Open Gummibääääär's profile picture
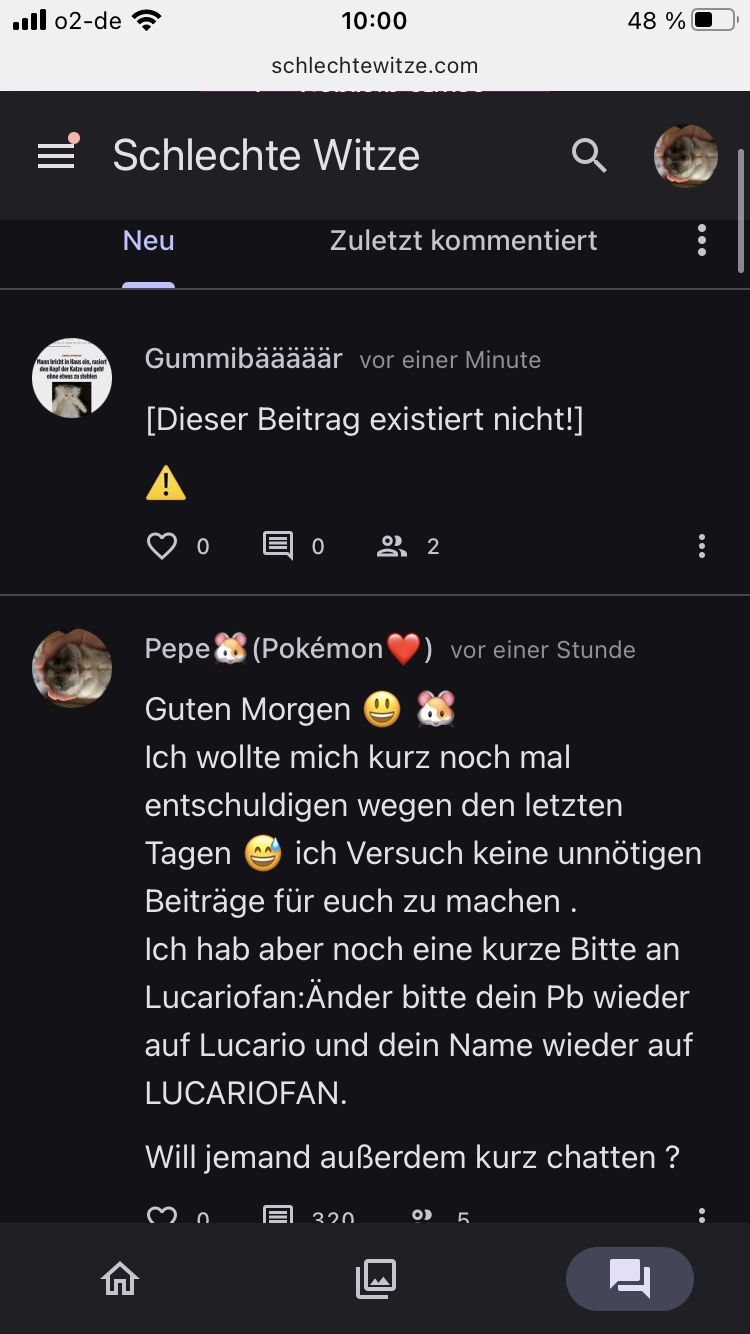The width and height of the screenshot is (750, 1334). (72, 378)
